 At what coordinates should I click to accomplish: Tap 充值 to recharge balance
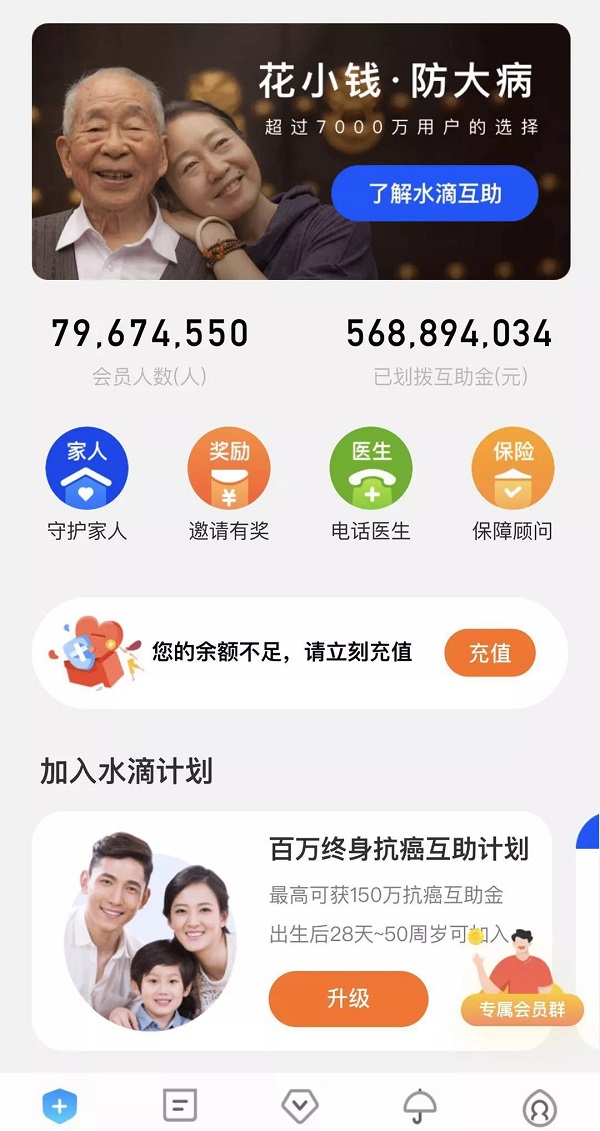tap(490, 653)
